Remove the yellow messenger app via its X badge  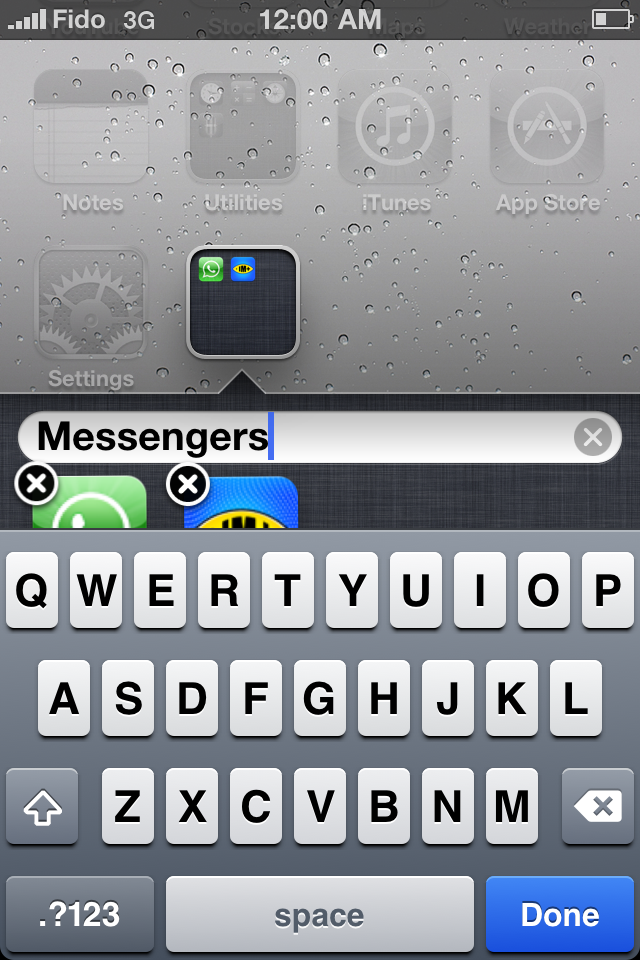[187, 485]
